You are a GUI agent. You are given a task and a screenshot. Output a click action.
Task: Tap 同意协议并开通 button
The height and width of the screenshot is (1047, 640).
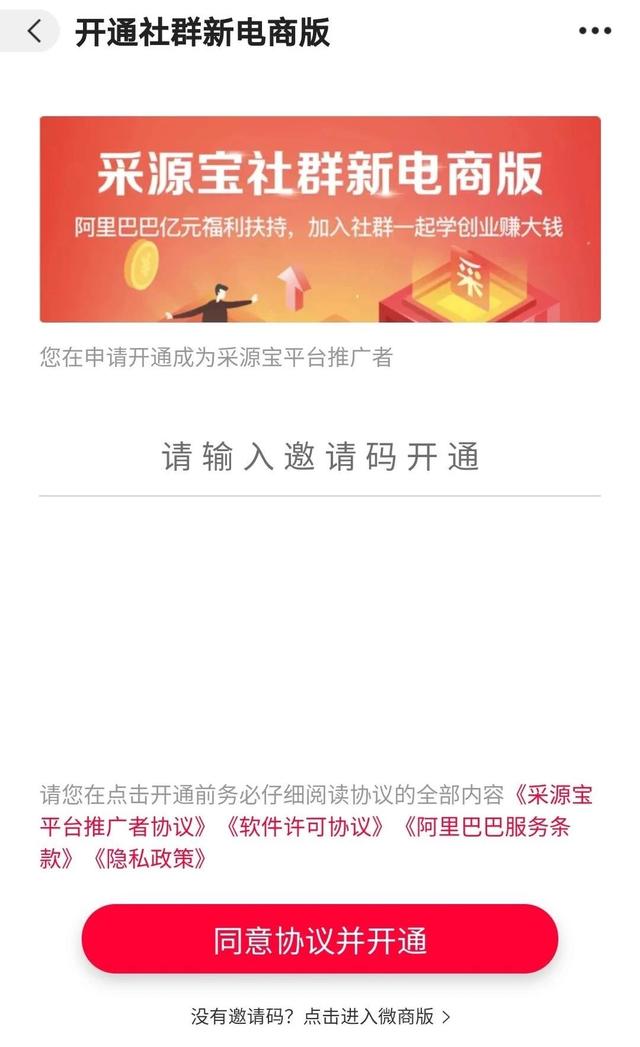pyautogui.click(x=320, y=940)
